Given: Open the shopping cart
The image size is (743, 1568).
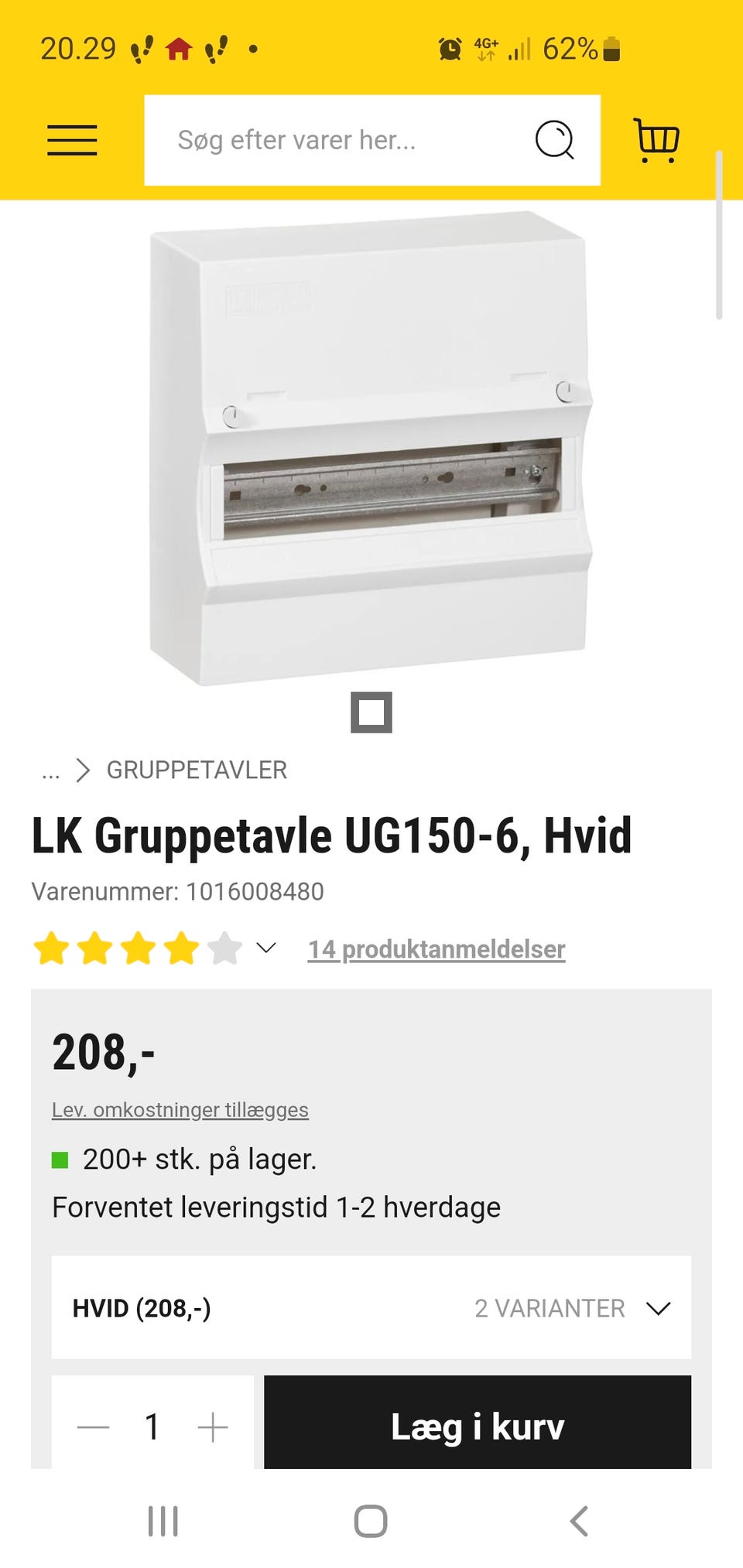Looking at the screenshot, I should pyautogui.click(x=656, y=141).
